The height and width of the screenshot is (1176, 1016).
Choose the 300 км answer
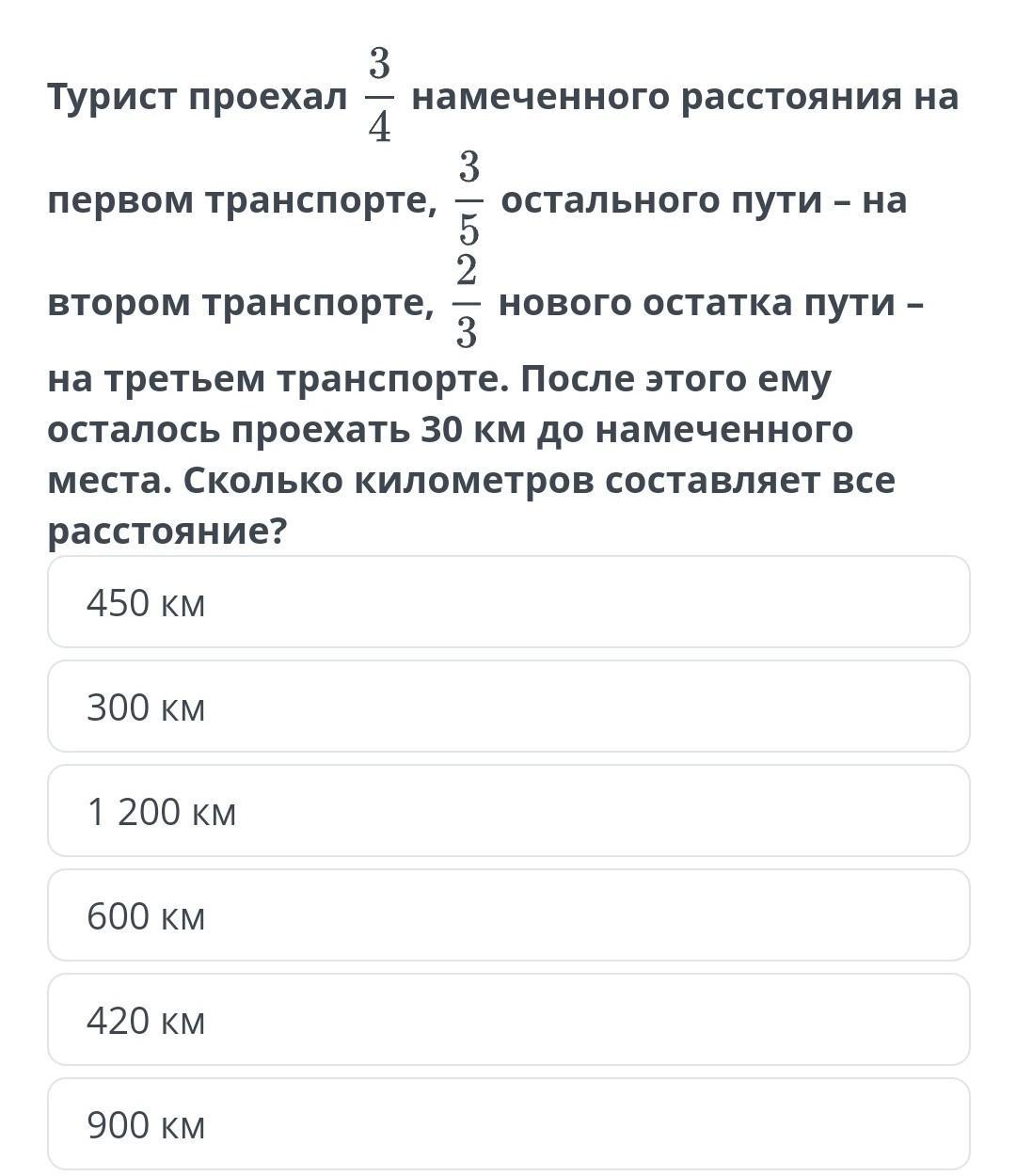[x=508, y=707]
